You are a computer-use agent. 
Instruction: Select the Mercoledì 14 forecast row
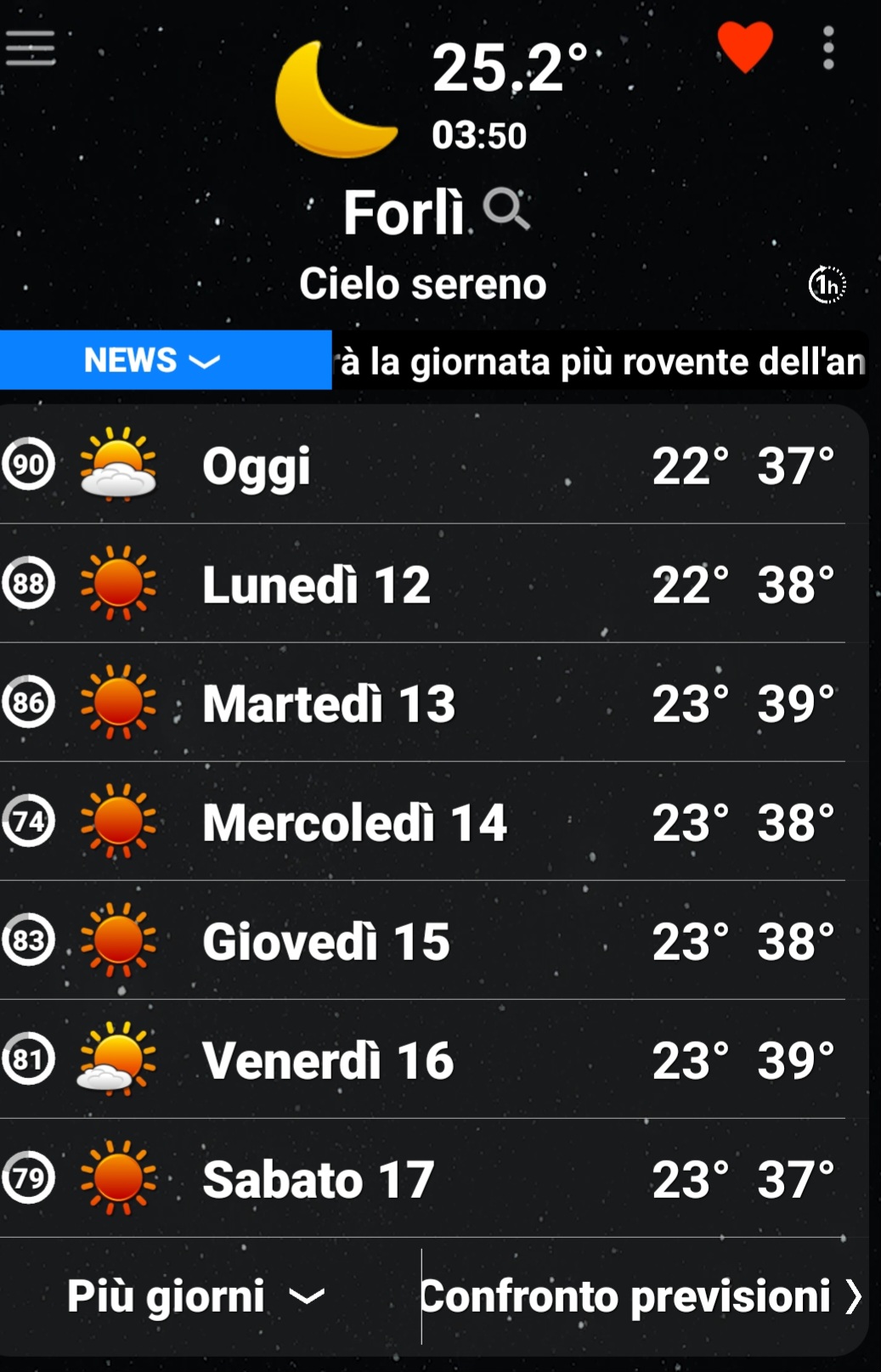[x=425, y=822]
